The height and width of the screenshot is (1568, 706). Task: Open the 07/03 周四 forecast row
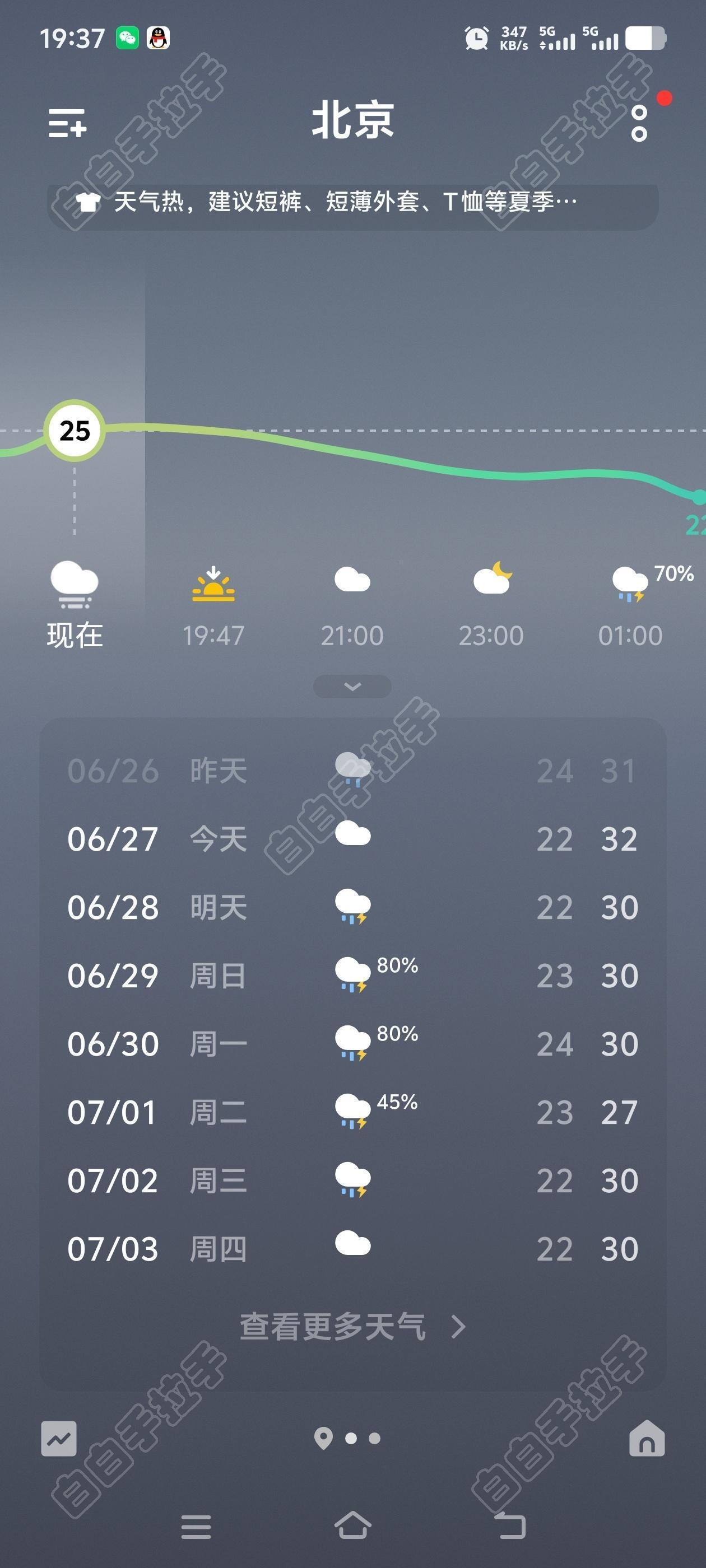click(352, 1248)
